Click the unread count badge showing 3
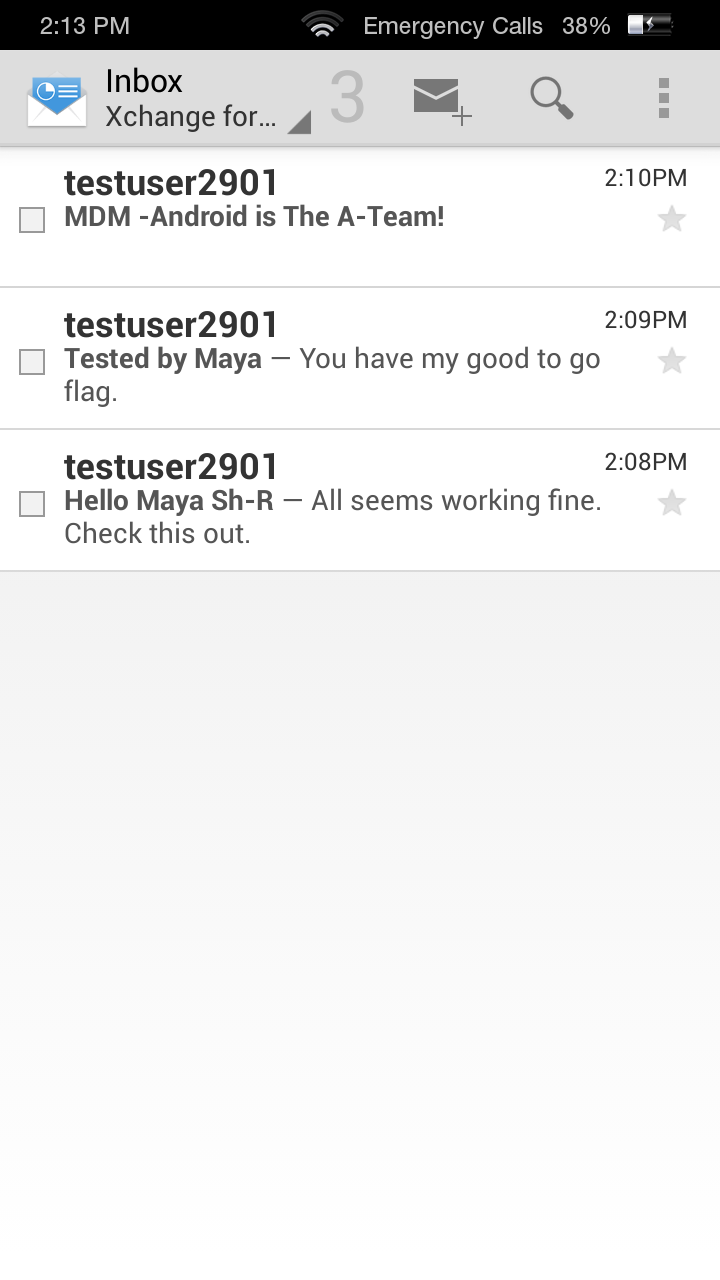 pos(348,97)
